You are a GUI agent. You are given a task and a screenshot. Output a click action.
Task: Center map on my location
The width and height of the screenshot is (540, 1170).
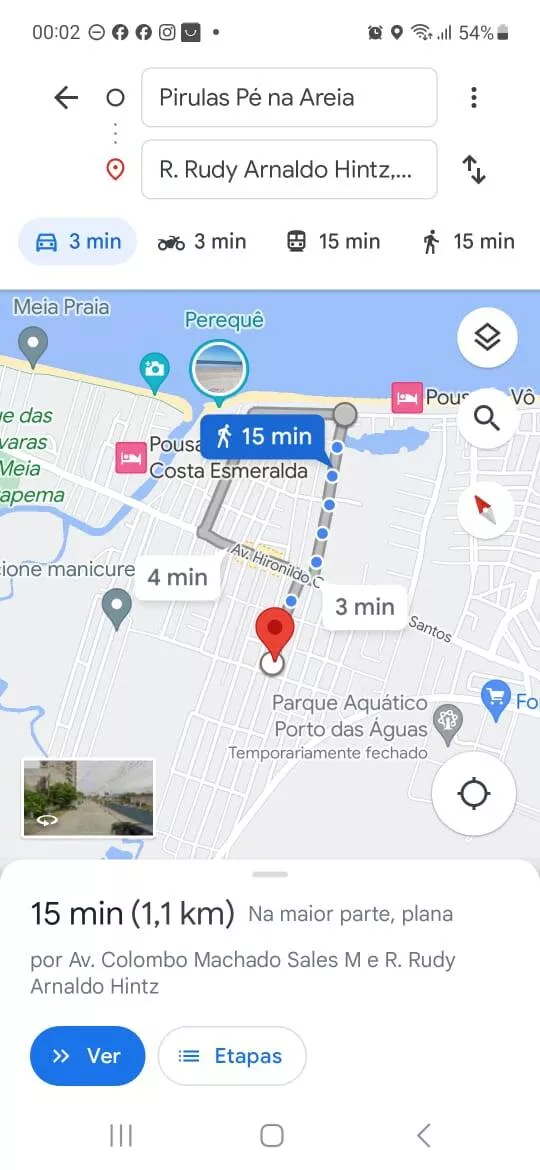click(x=474, y=793)
